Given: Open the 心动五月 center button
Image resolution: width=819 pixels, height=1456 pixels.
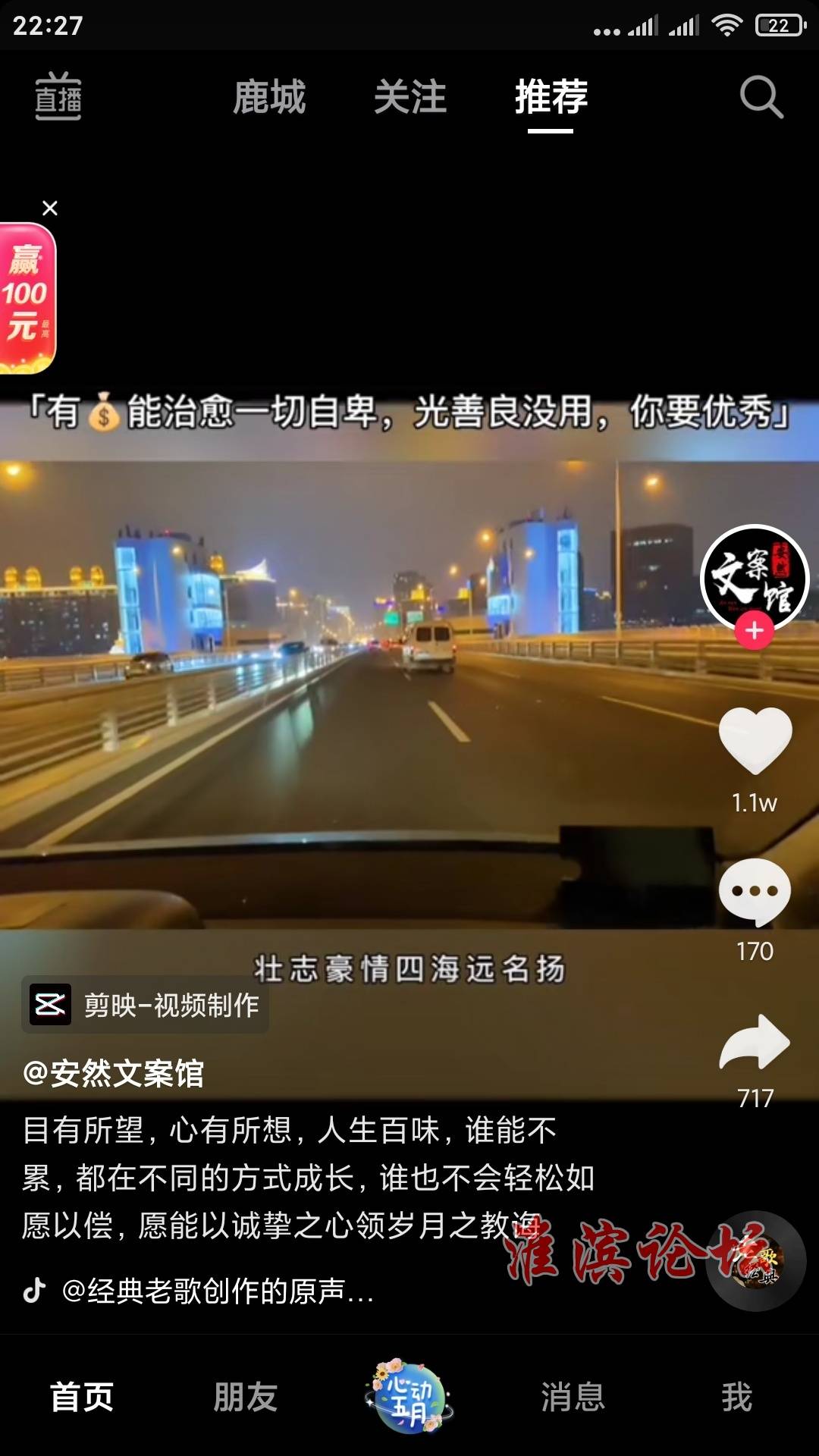Looking at the screenshot, I should coord(409,1397).
